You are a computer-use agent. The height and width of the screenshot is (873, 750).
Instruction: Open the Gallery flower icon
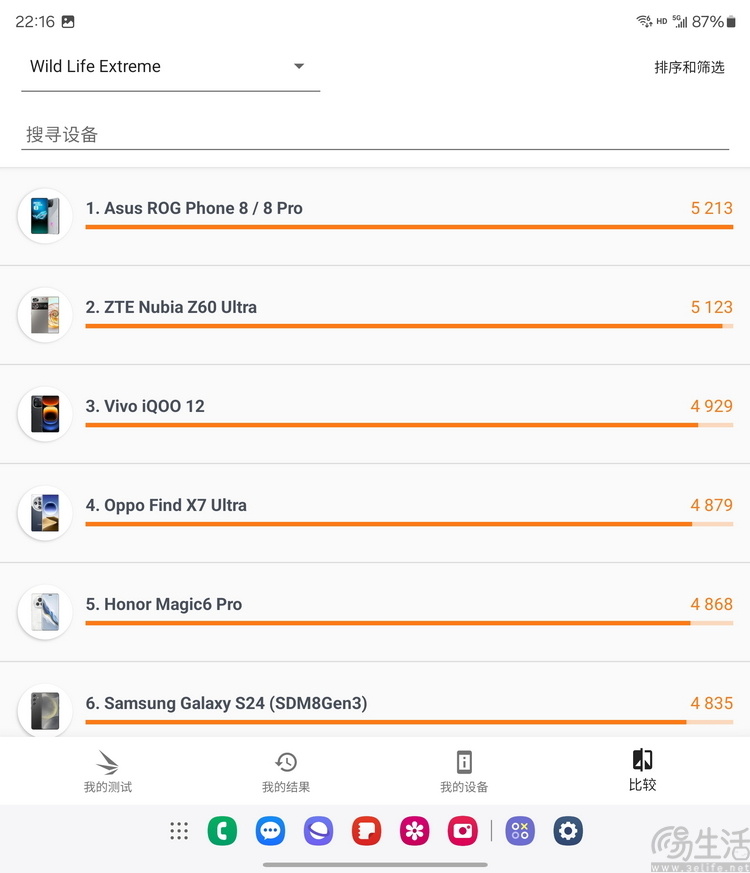[x=414, y=831]
